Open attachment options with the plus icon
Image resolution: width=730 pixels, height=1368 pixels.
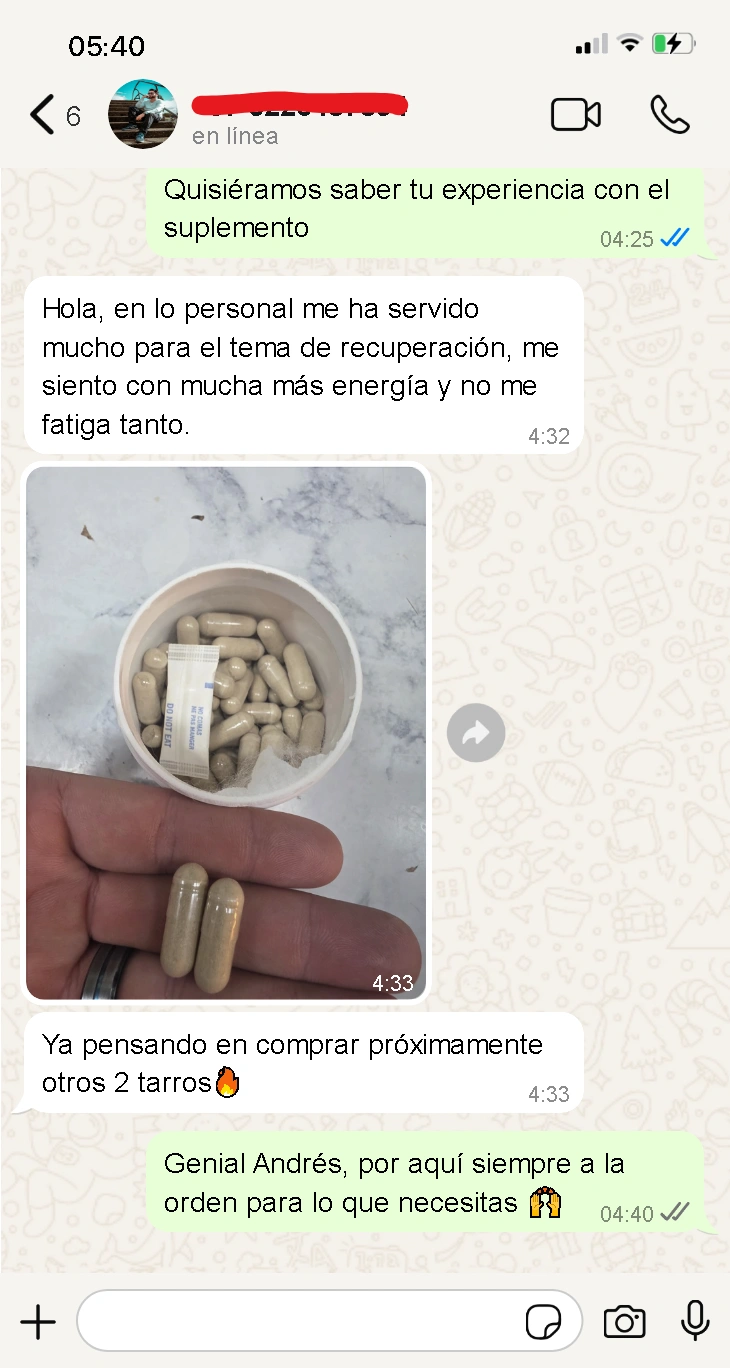click(x=37, y=1321)
